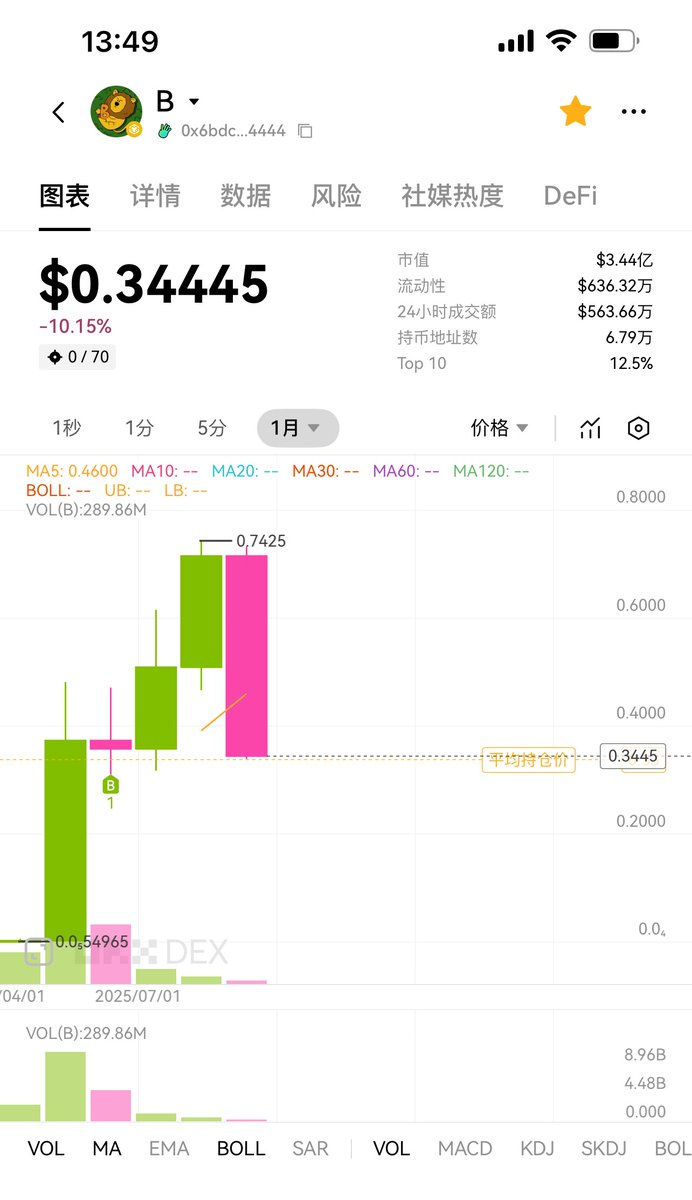Select the MACD sub-chart indicator
This screenshot has height=1200, width=692.
[465, 1148]
